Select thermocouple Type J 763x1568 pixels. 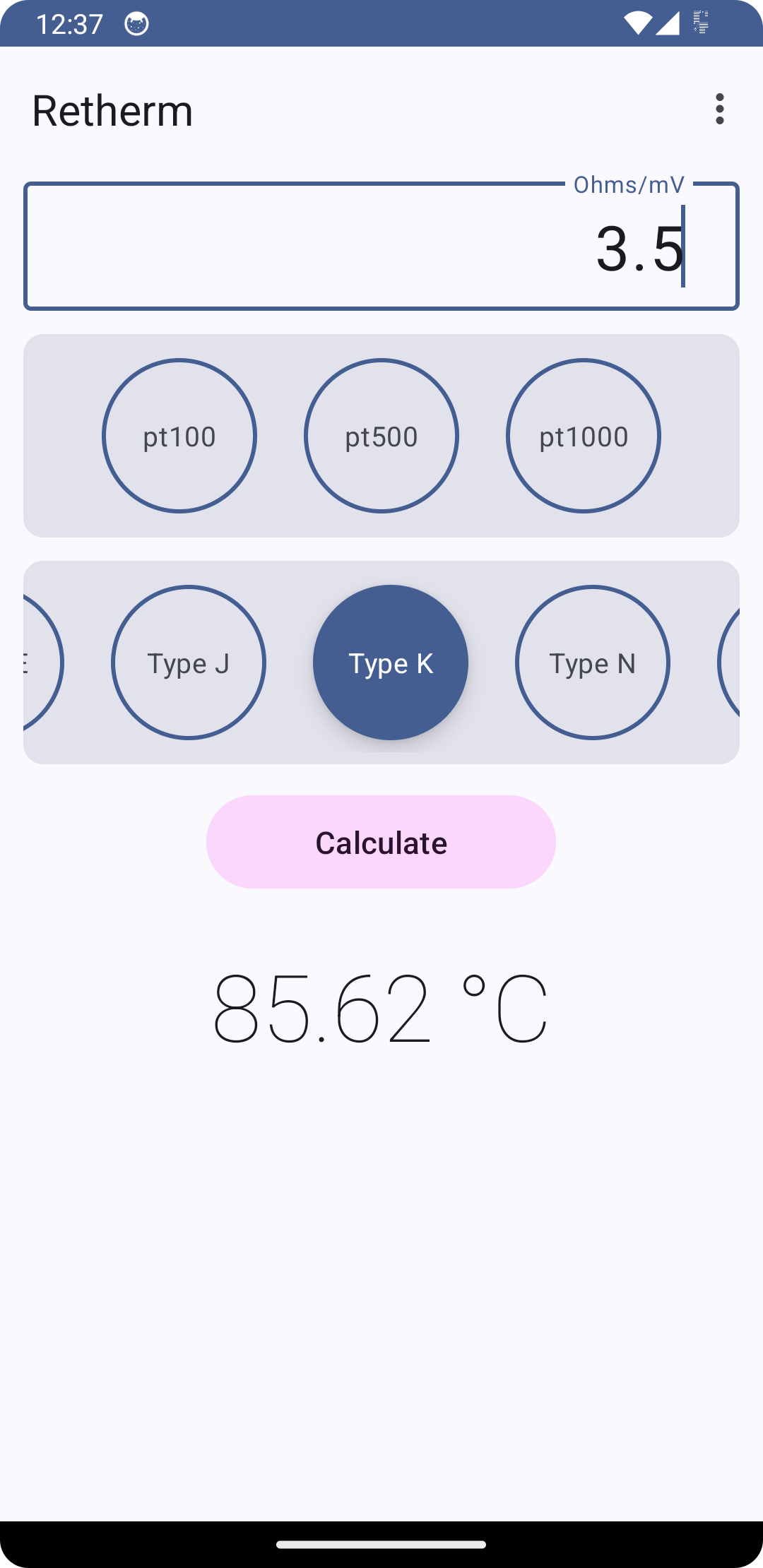(x=189, y=663)
